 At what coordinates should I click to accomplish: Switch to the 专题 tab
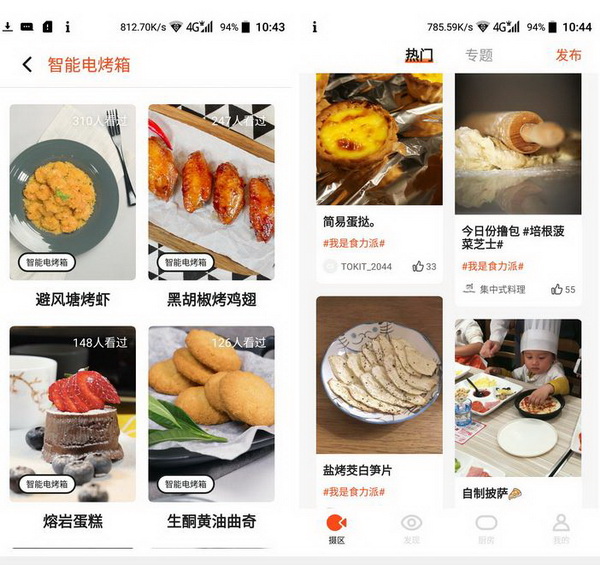pos(479,55)
